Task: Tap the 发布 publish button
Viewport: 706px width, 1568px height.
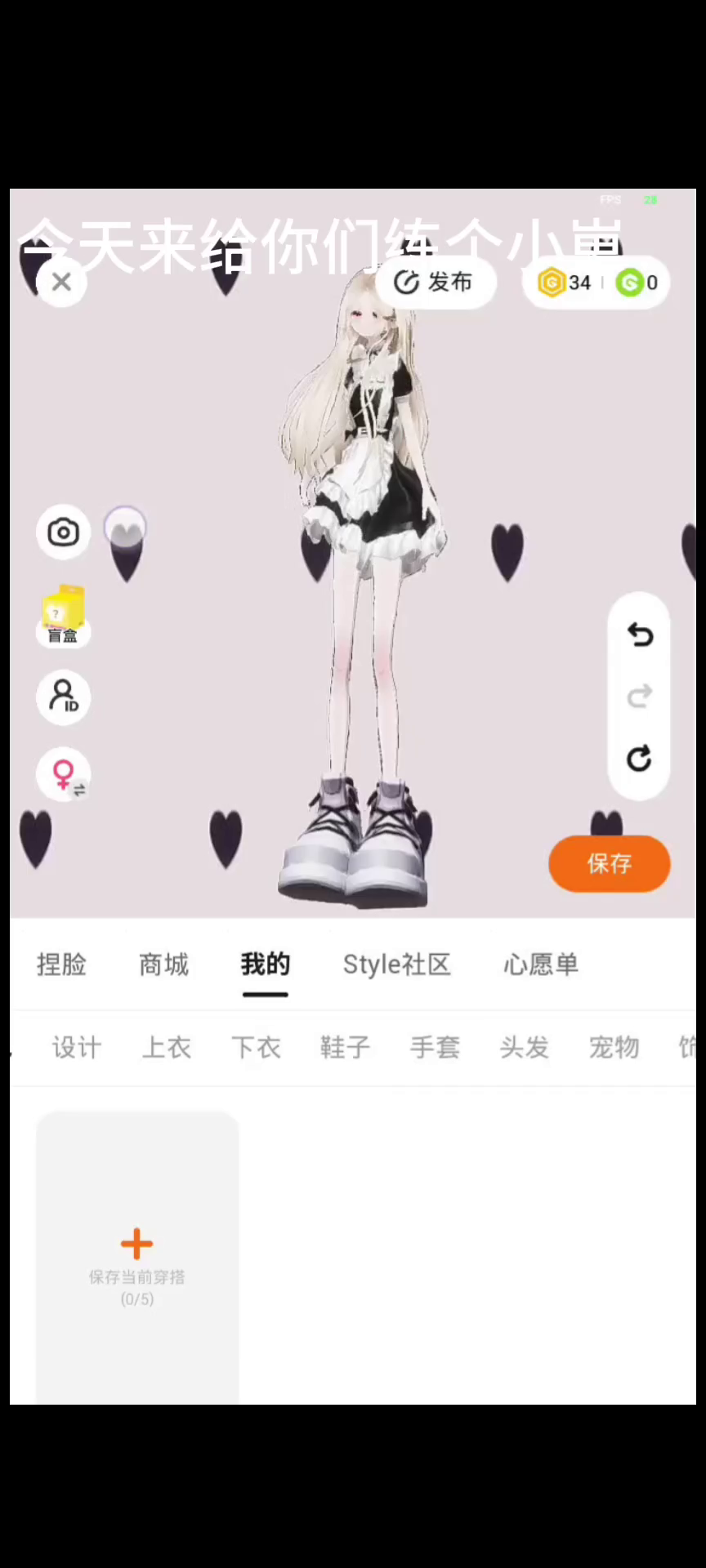Action: (x=435, y=283)
